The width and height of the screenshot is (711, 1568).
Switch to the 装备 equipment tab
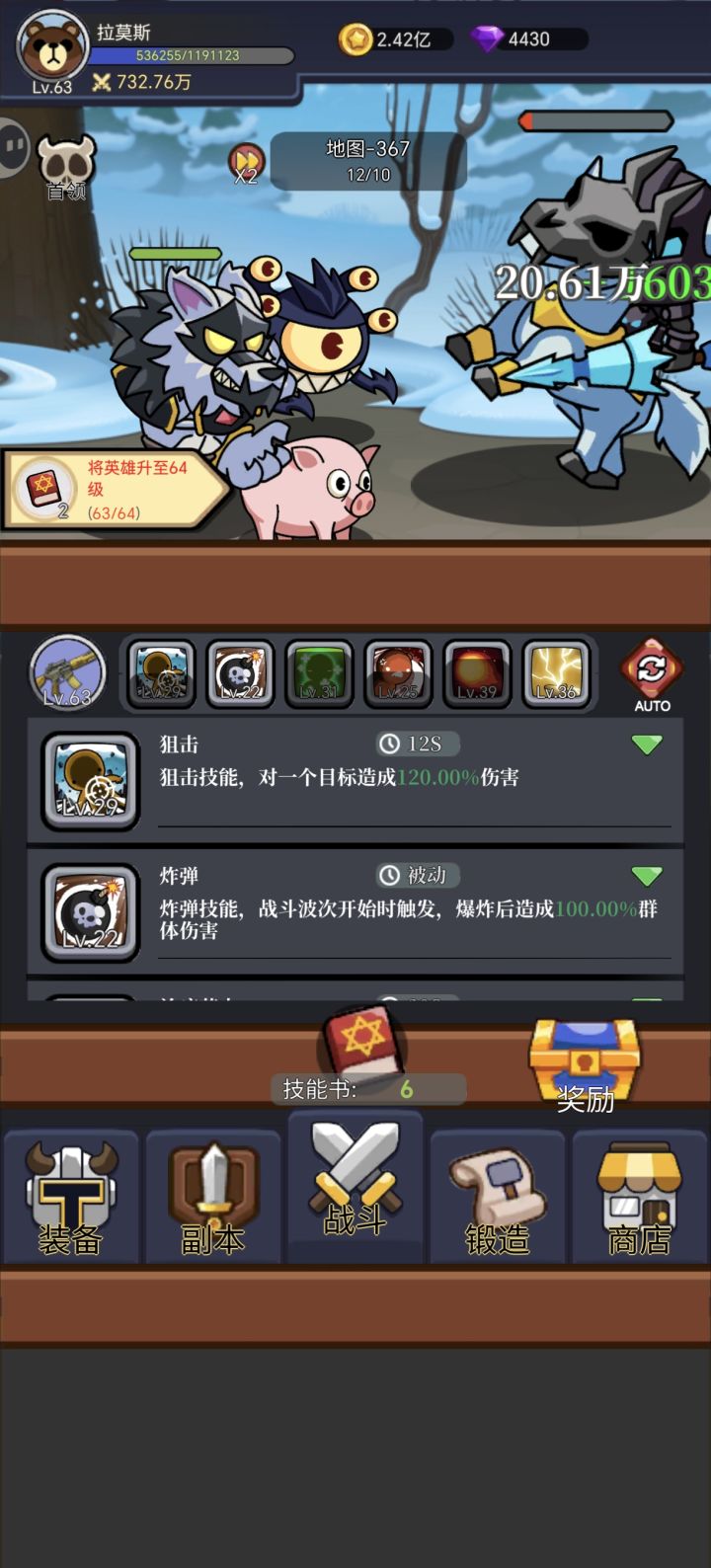[x=70, y=1195]
